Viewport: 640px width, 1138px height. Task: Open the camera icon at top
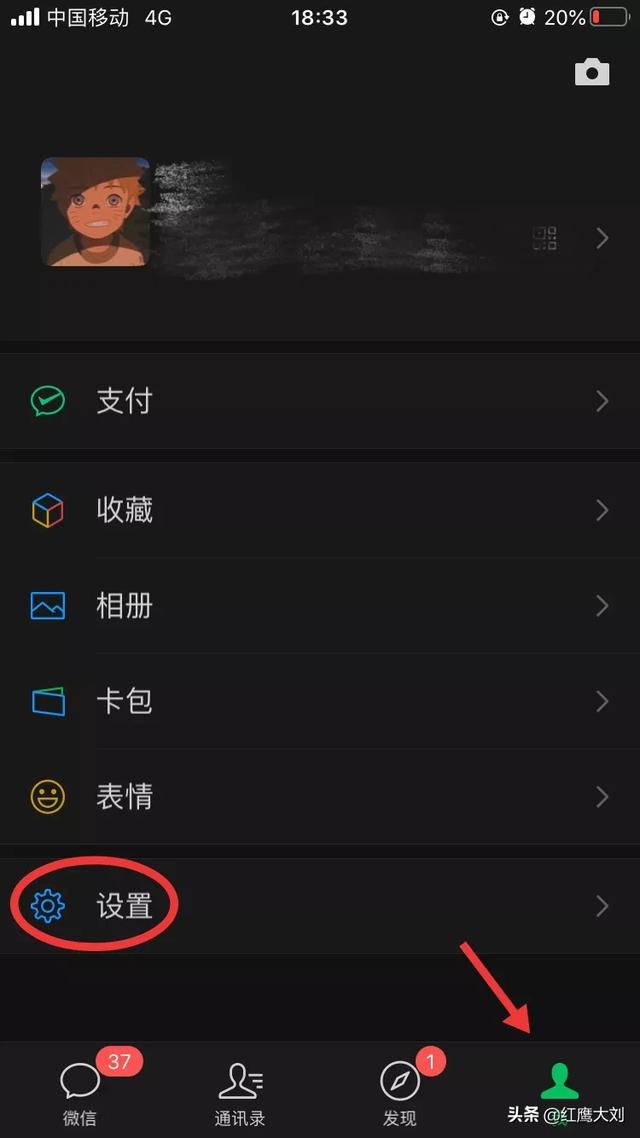(x=592, y=73)
